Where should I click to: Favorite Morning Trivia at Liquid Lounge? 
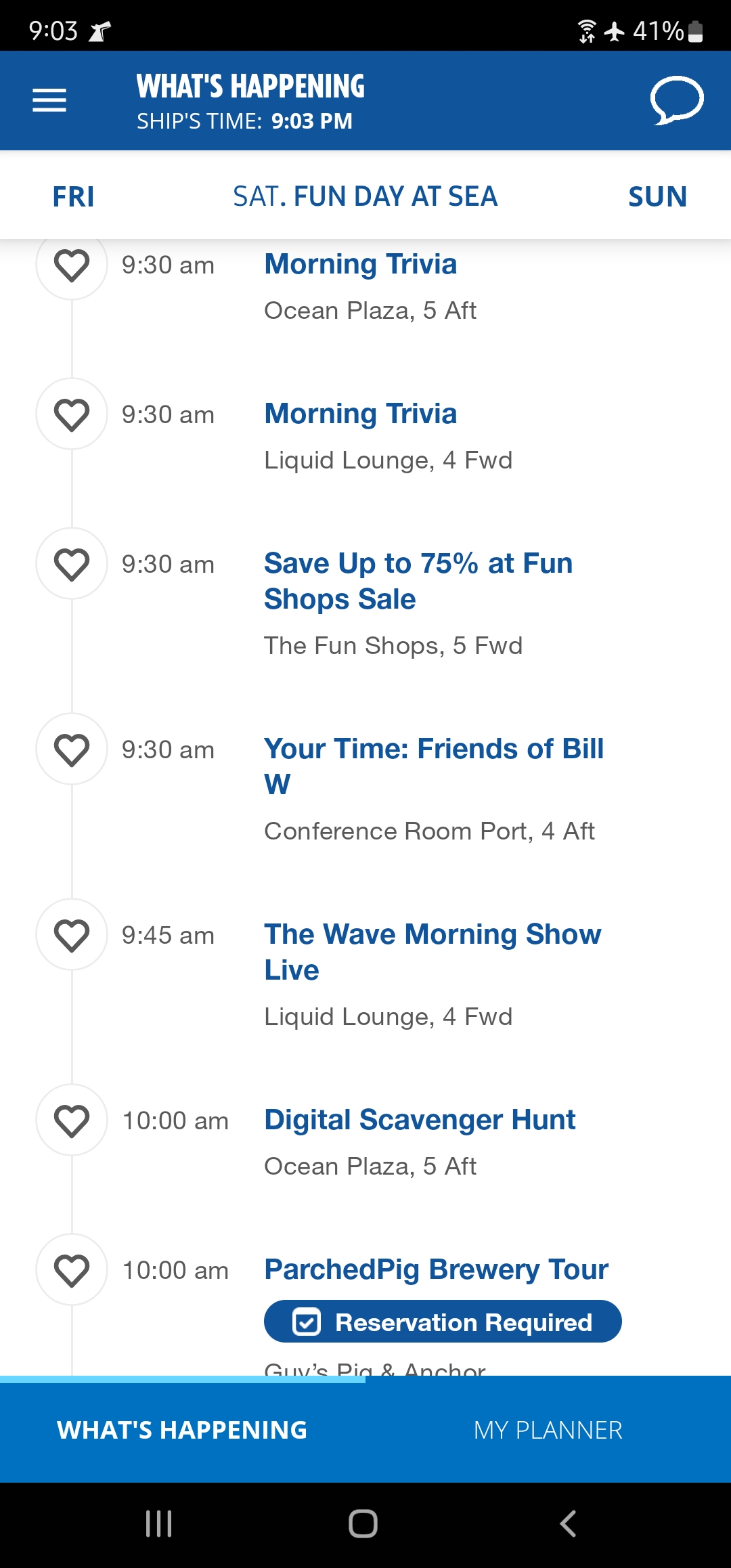click(x=72, y=414)
